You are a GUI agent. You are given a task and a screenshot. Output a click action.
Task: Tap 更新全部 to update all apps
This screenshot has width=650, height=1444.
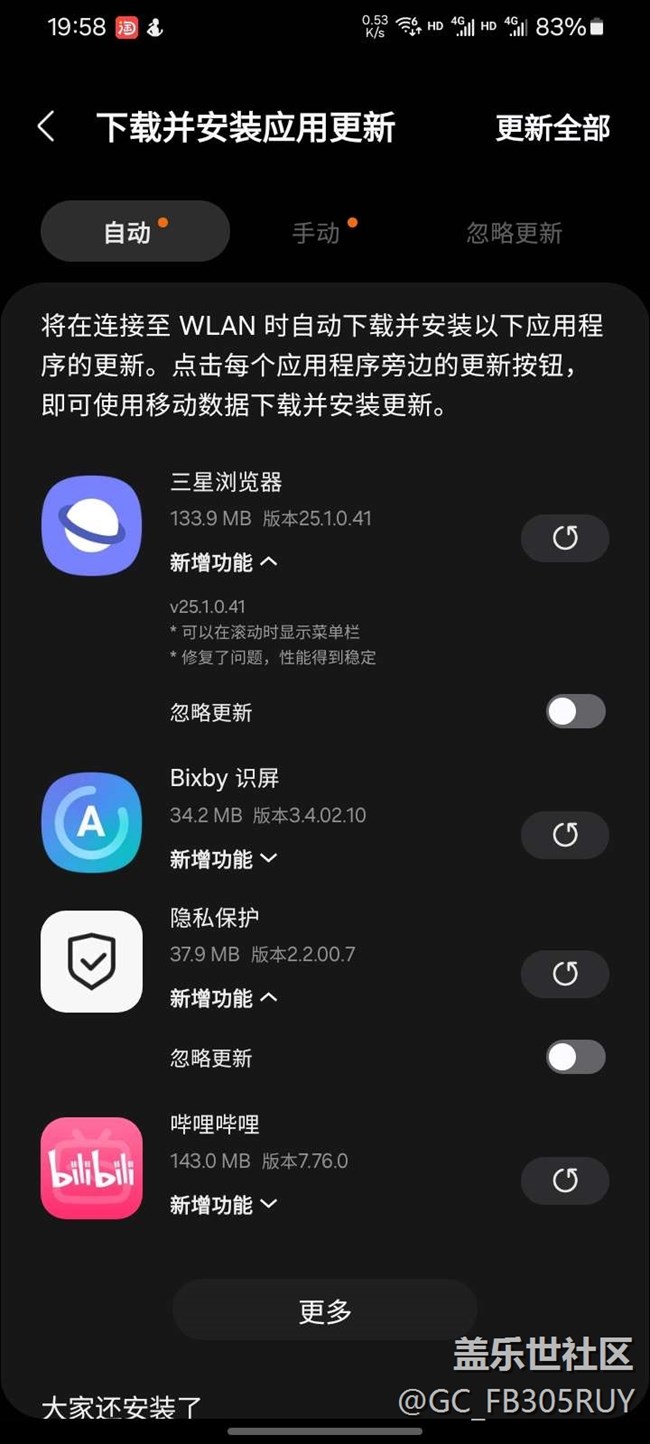(x=552, y=128)
